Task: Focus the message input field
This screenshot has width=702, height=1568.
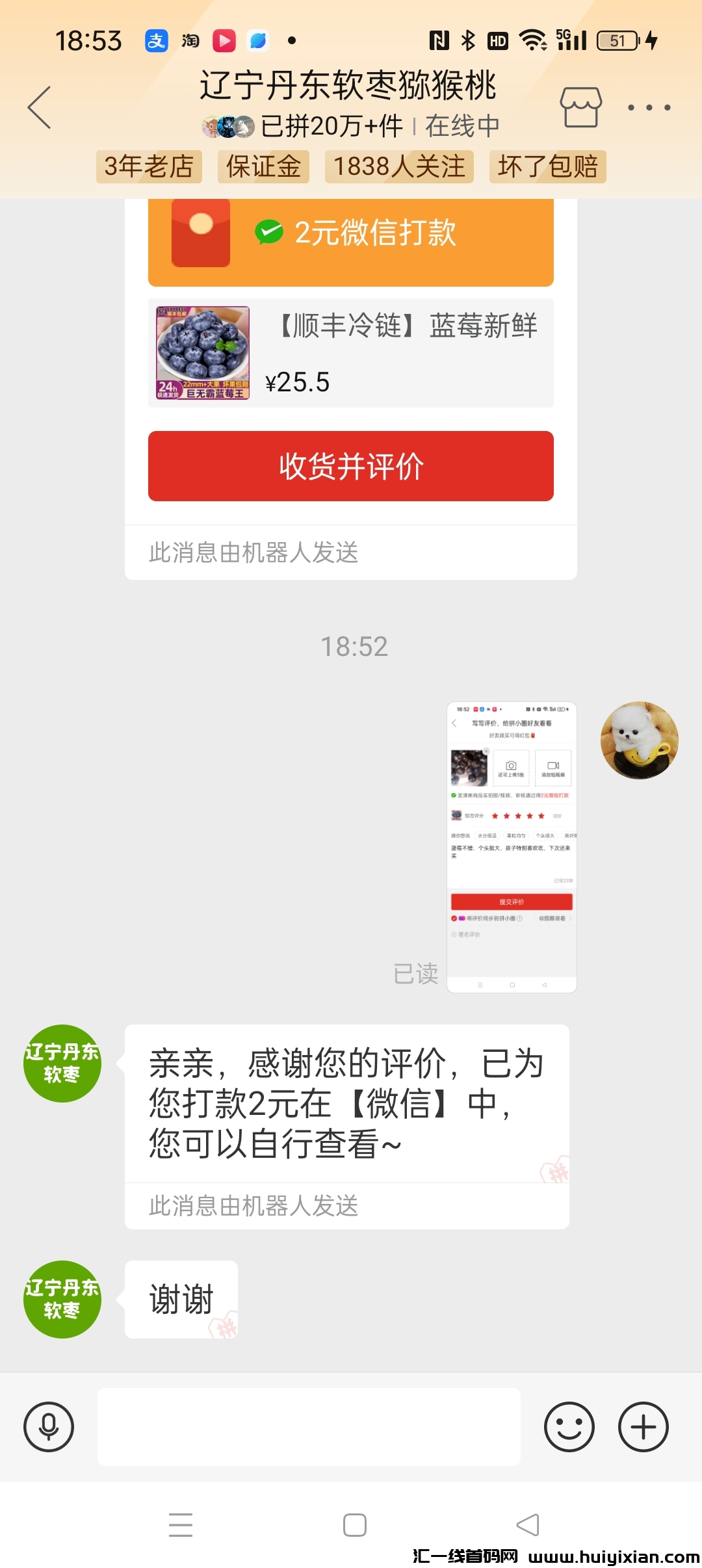Action: click(x=309, y=1427)
